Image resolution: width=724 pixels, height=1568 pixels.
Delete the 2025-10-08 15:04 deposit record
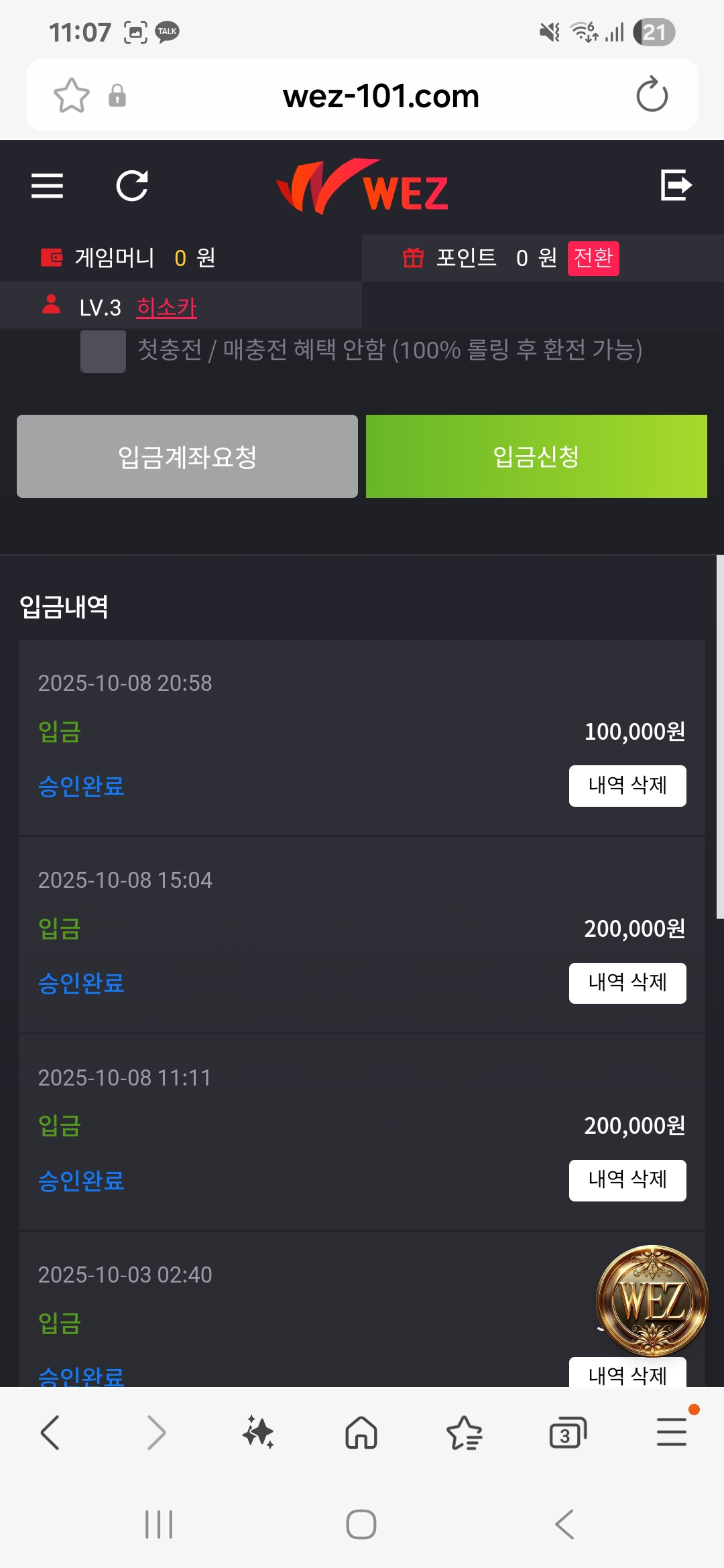[x=627, y=983]
